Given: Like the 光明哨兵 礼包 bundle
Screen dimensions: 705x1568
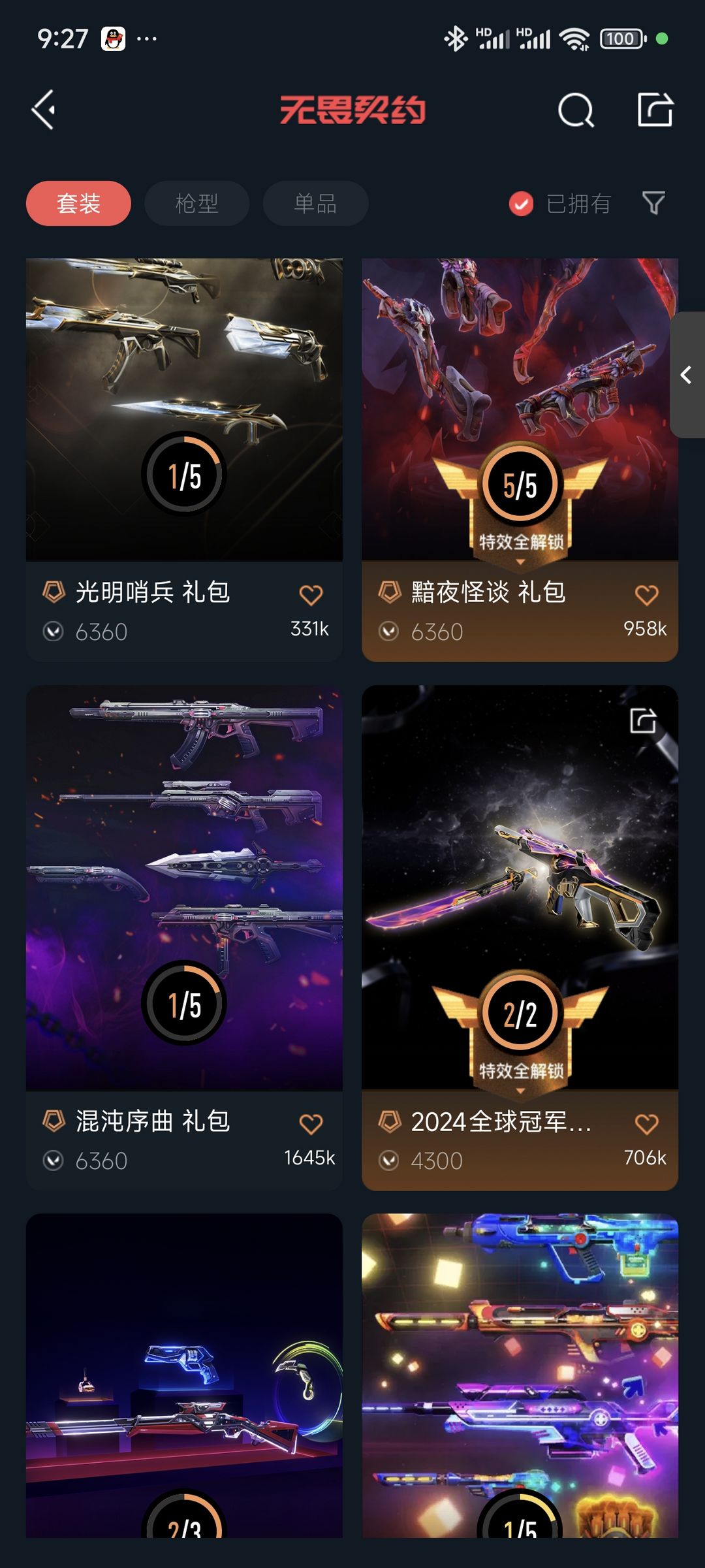Looking at the screenshot, I should 311,595.
